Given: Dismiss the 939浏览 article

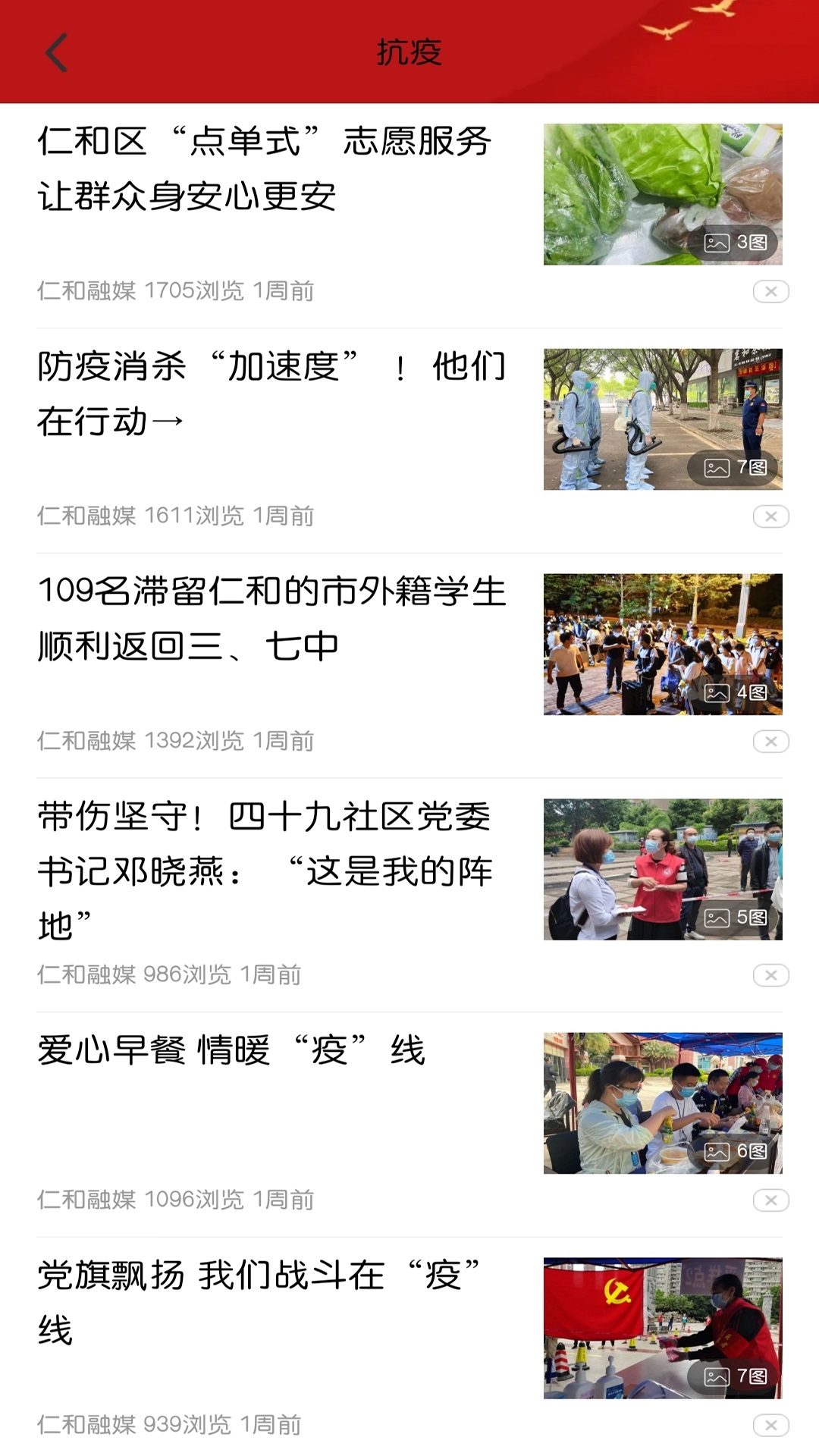Looking at the screenshot, I should click(x=770, y=1426).
